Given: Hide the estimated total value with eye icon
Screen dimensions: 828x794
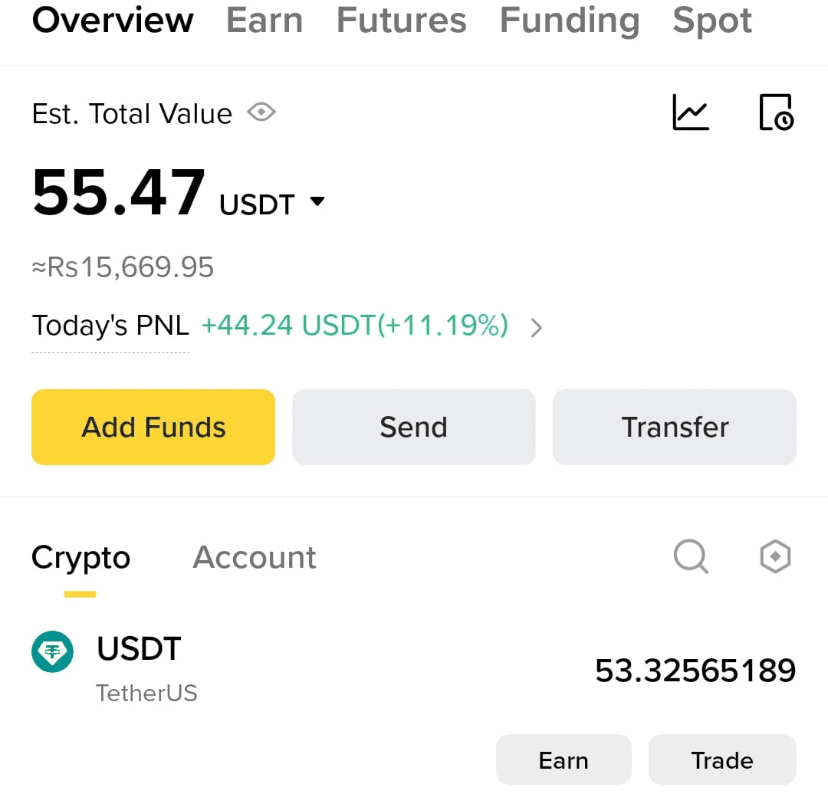Looking at the screenshot, I should [x=261, y=112].
